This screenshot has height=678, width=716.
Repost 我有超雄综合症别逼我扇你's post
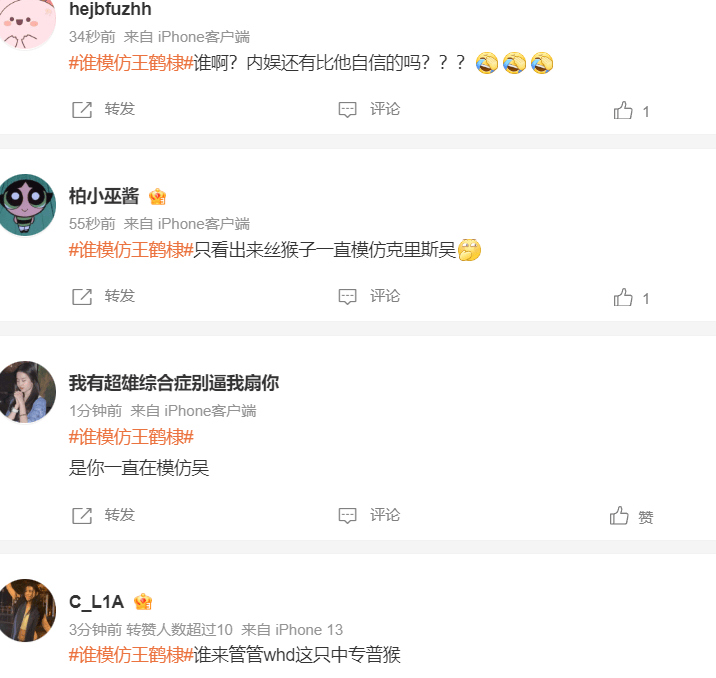[104, 515]
